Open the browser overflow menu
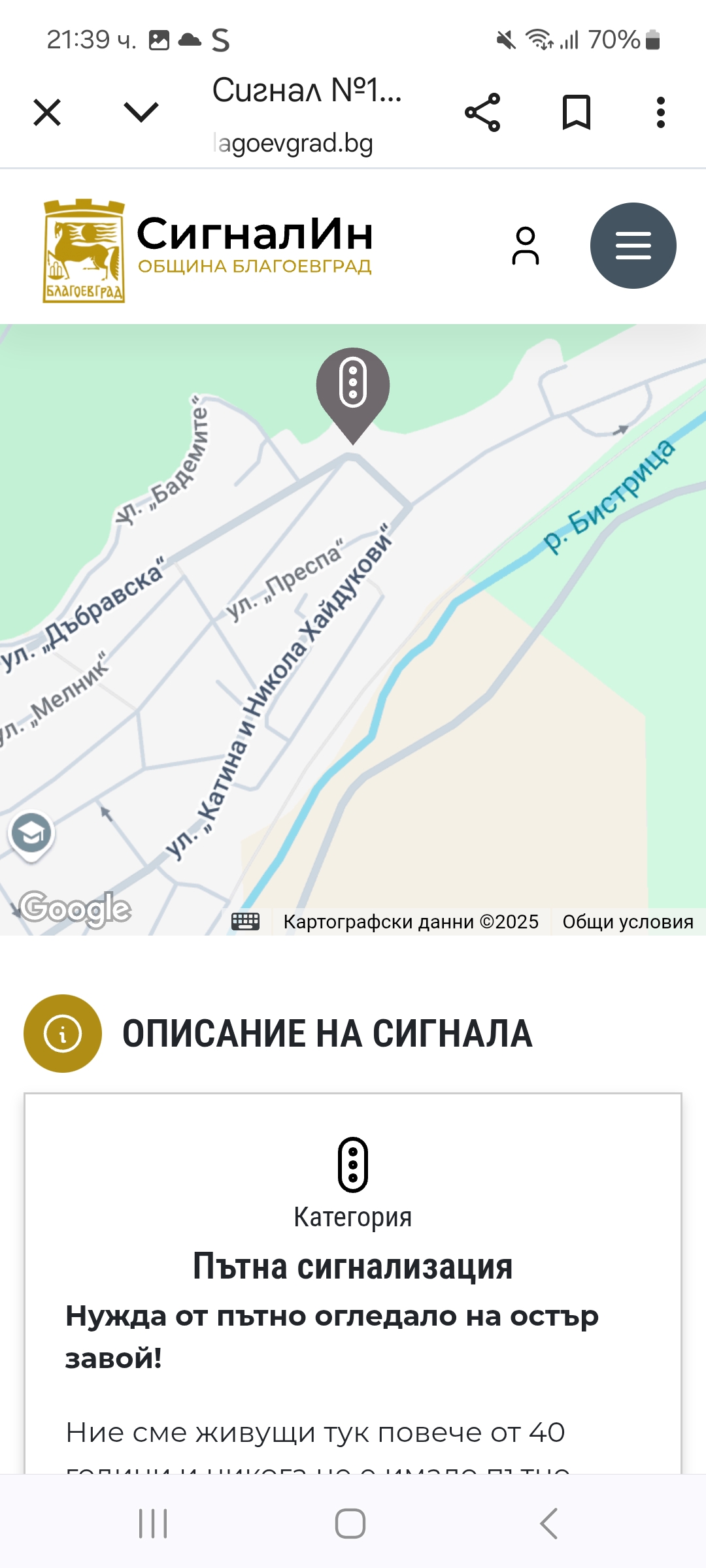Viewport: 706px width, 1568px height. (661, 112)
